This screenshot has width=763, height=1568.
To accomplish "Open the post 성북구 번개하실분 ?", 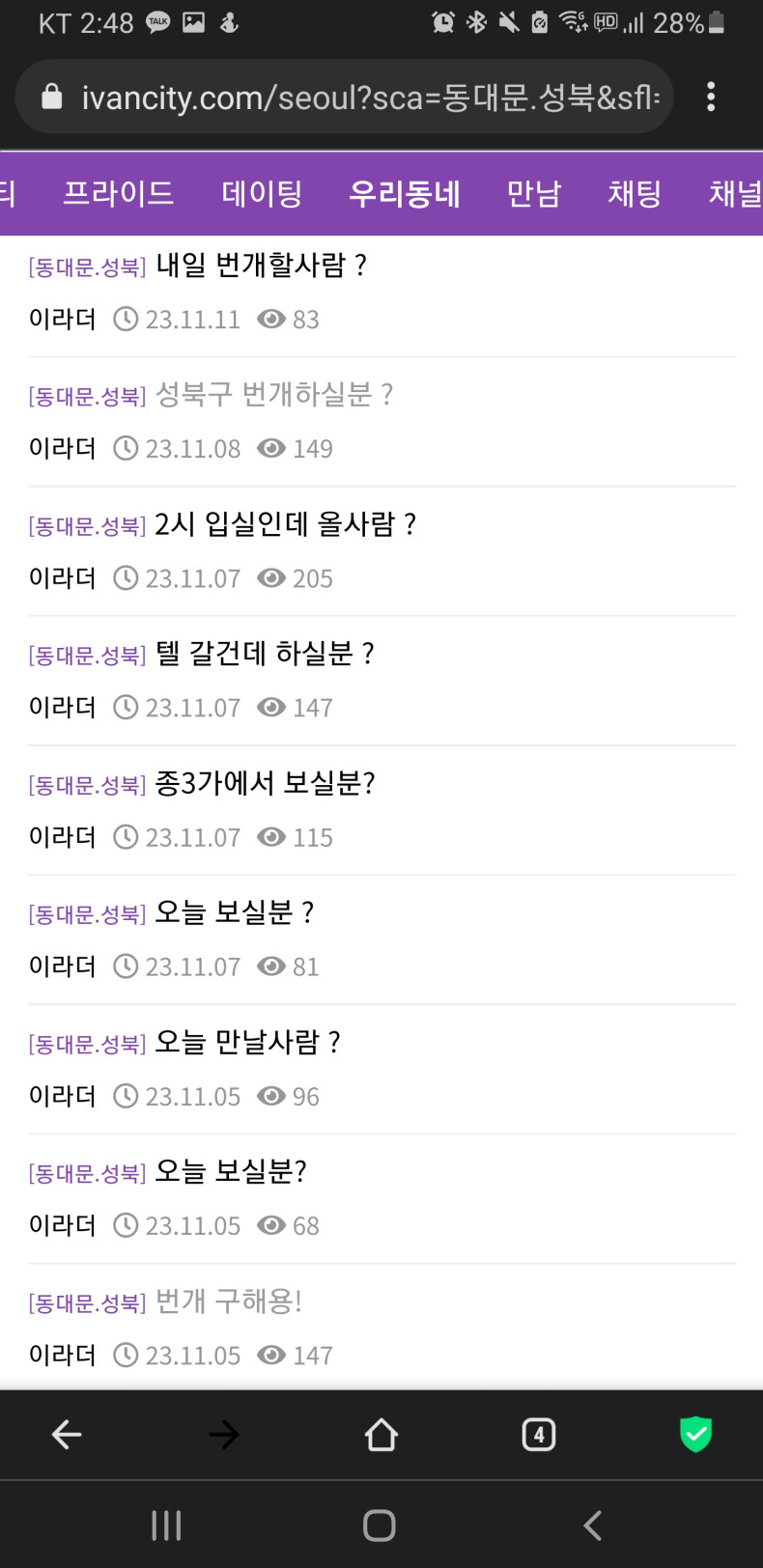I will coord(273,395).
